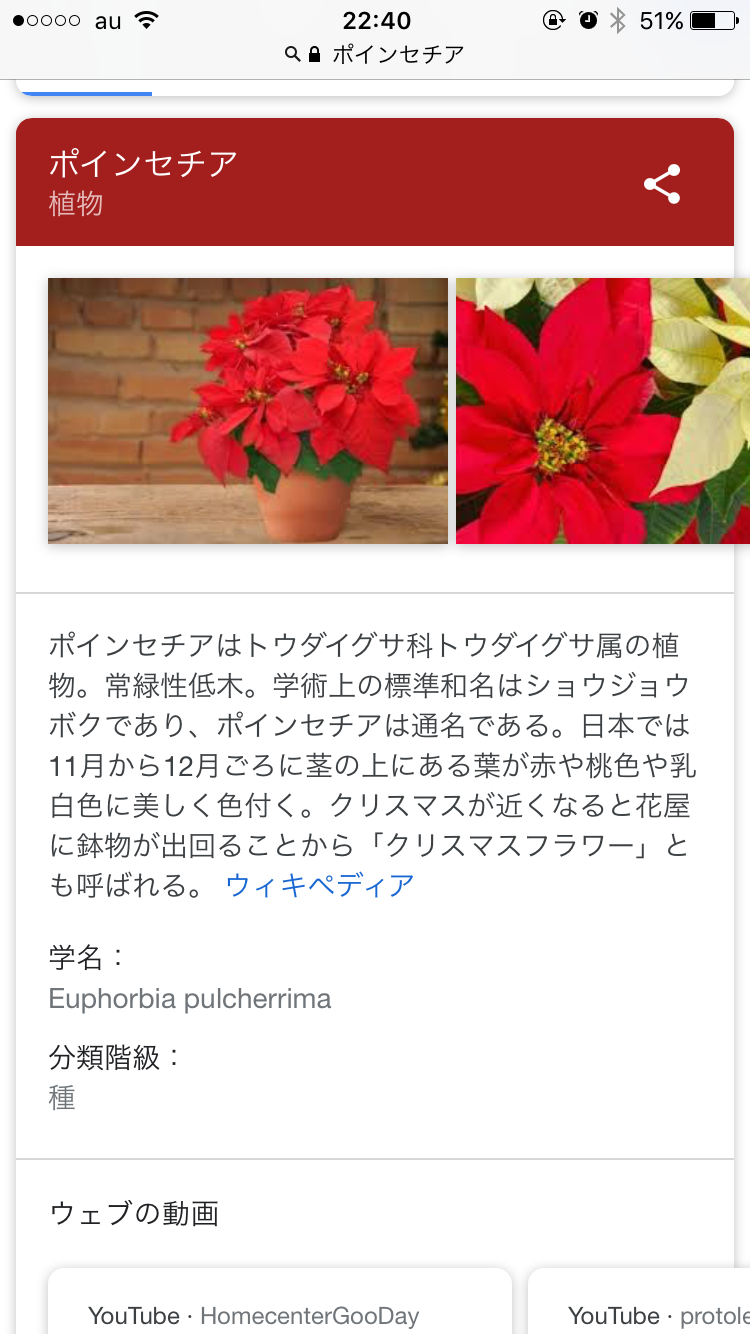Open the HomecenterGooDay YouTube video card
The height and width of the screenshot is (1334, 750).
tap(280, 1305)
